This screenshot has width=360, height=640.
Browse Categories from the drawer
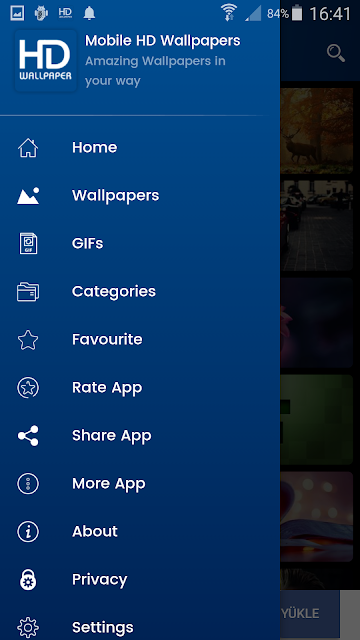coord(140,291)
